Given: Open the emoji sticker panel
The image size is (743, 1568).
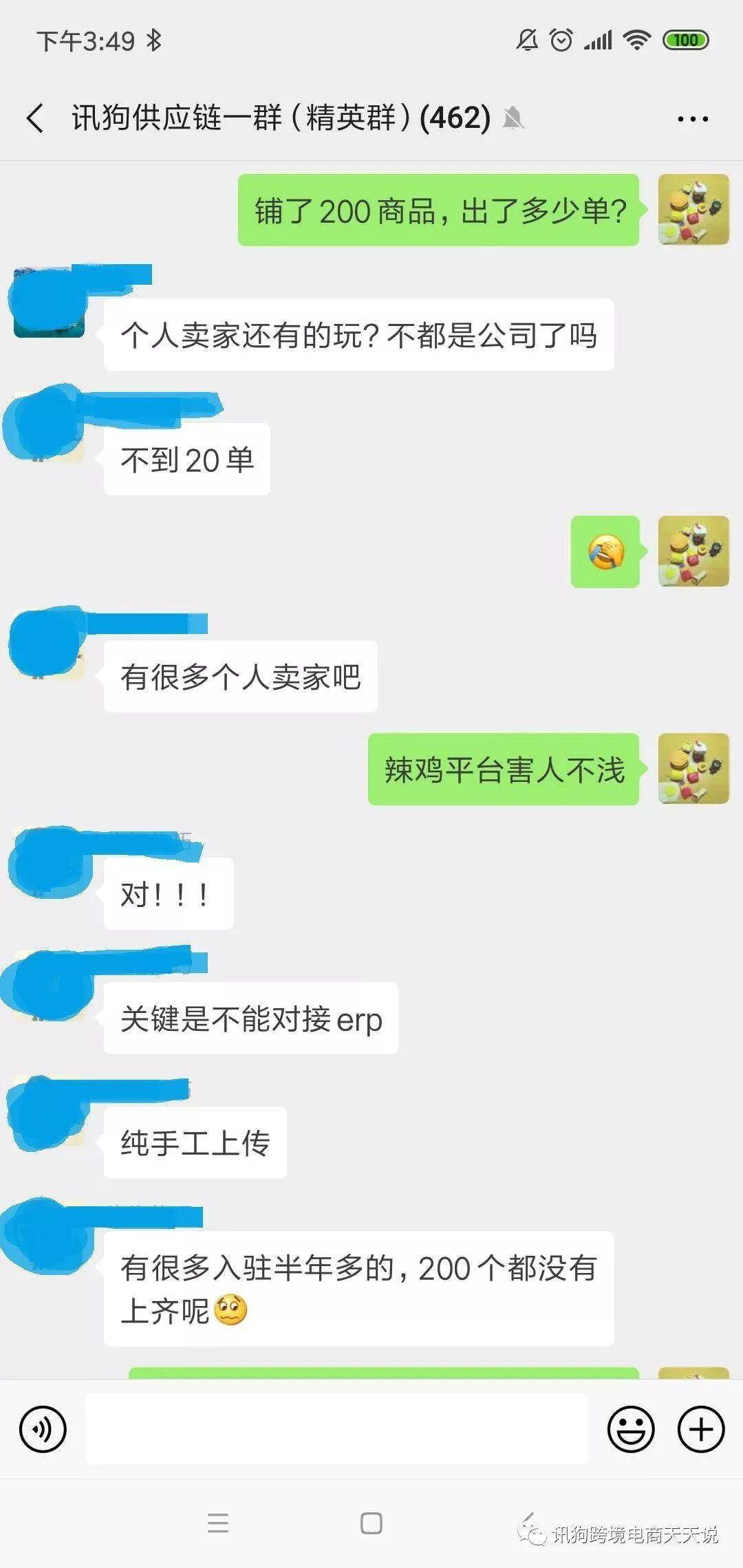Looking at the screenshot, I should pos(630,1430).
